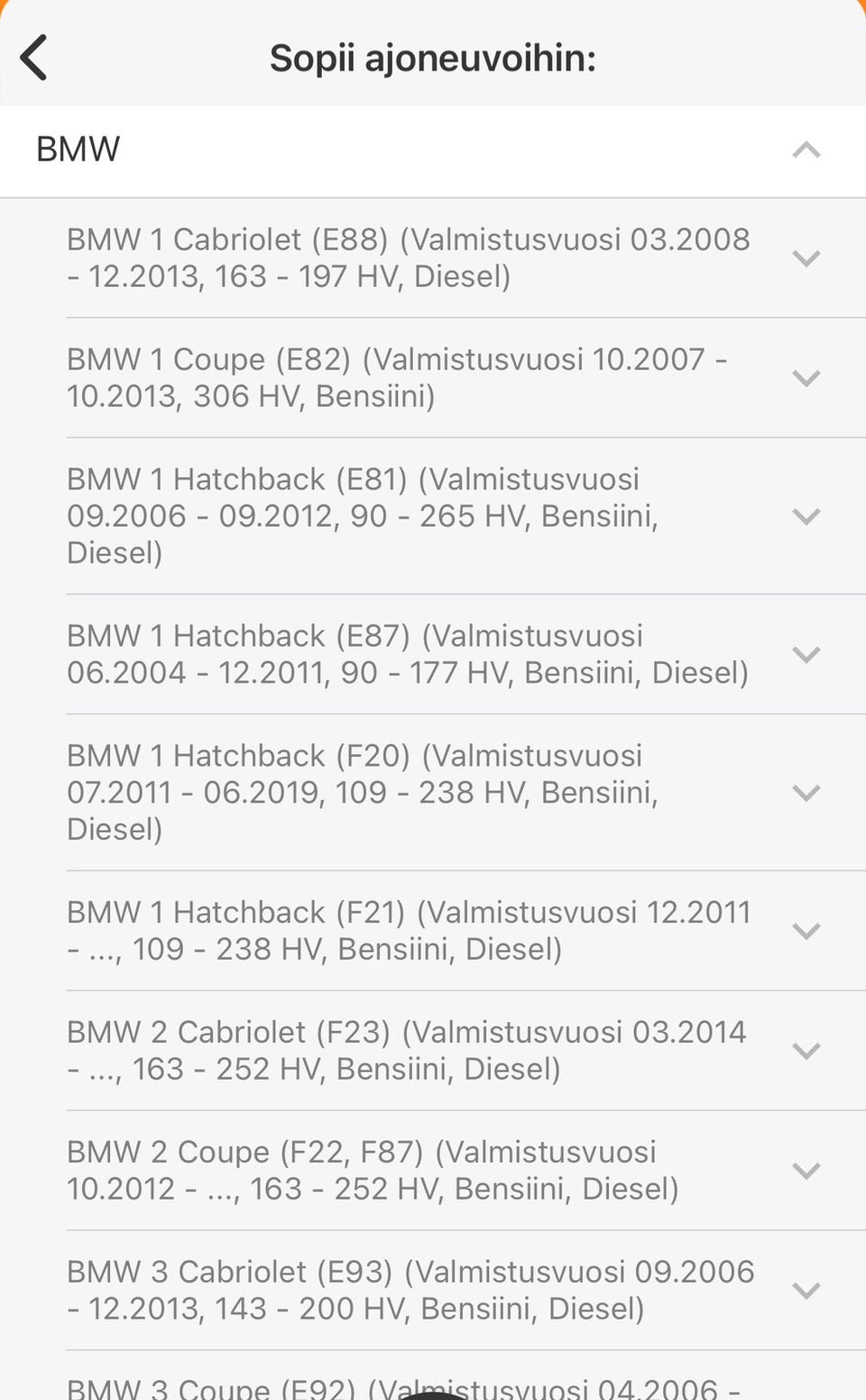Show BMW 3 Cabriolet (E93) models
This screenshot has height=1400, width=866.
(x=806, y=1290)
